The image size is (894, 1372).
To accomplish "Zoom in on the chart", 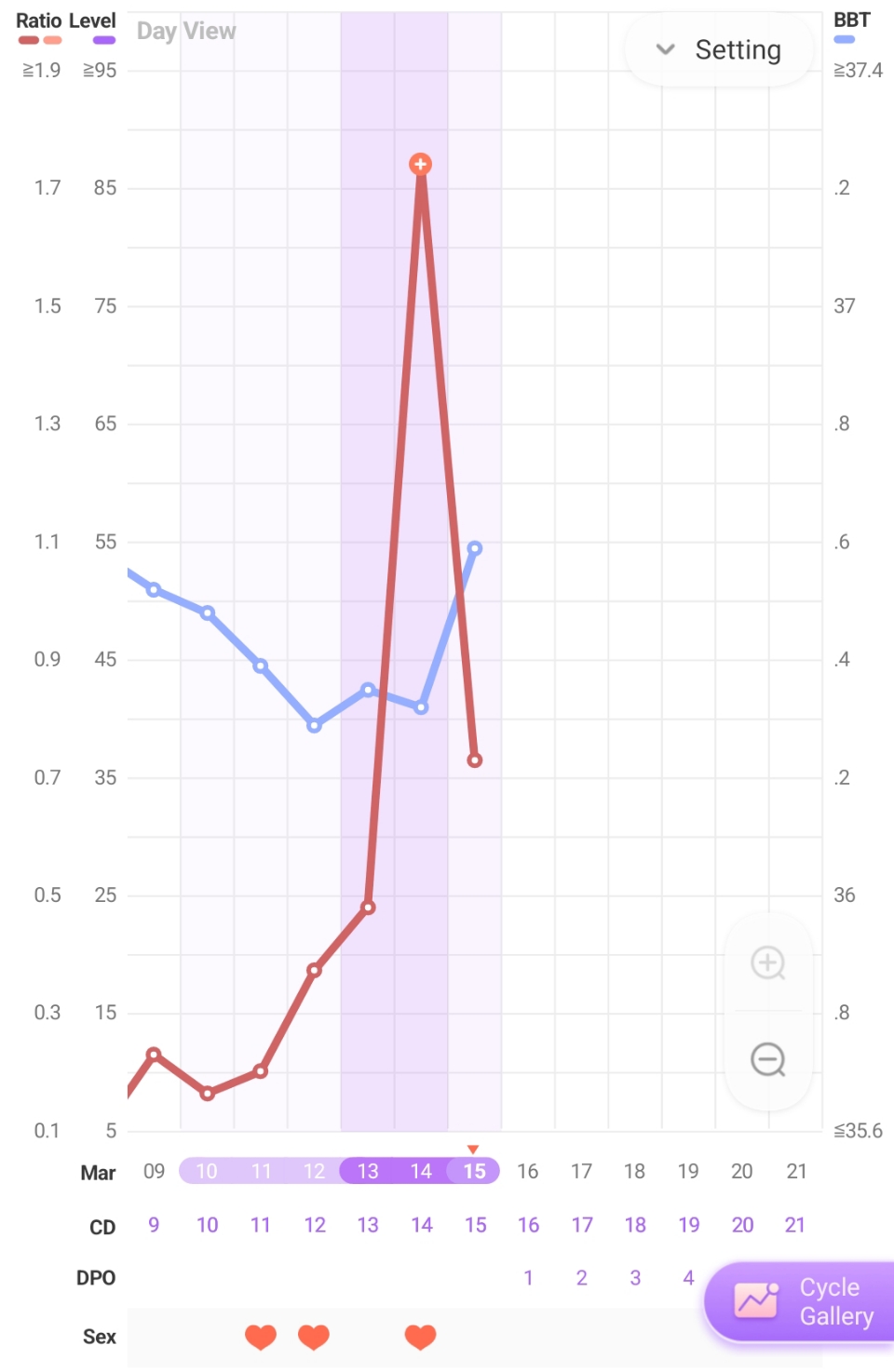I will [768, 962].
